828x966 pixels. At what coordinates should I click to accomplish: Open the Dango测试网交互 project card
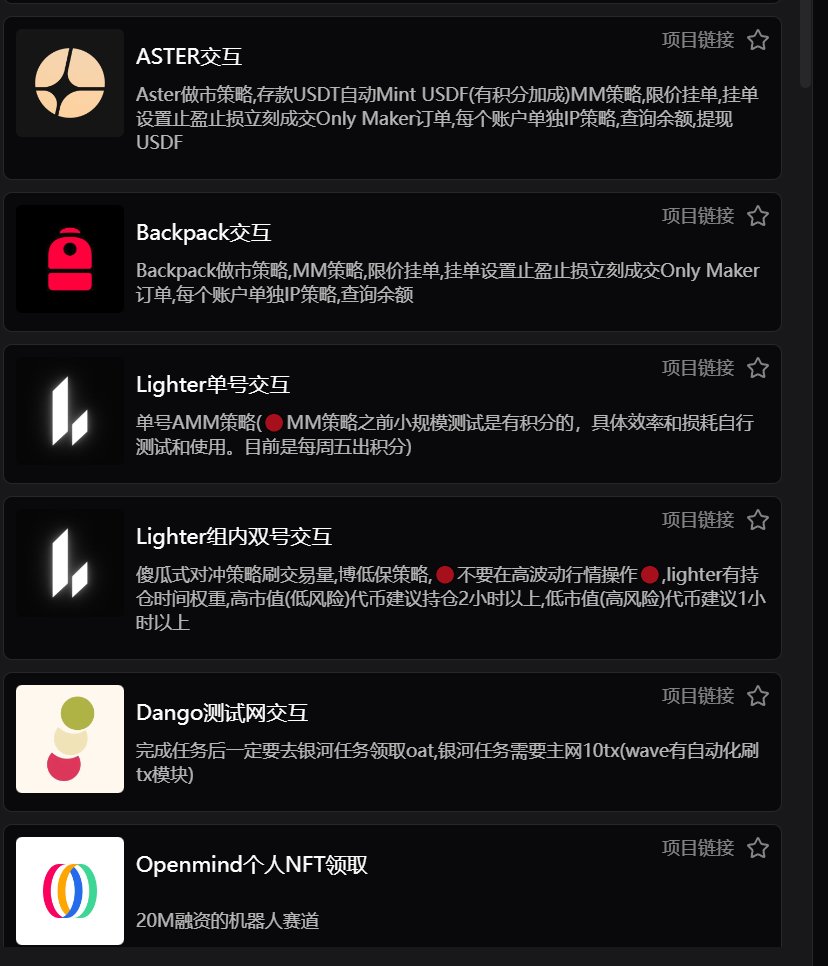tap(221, 713)
